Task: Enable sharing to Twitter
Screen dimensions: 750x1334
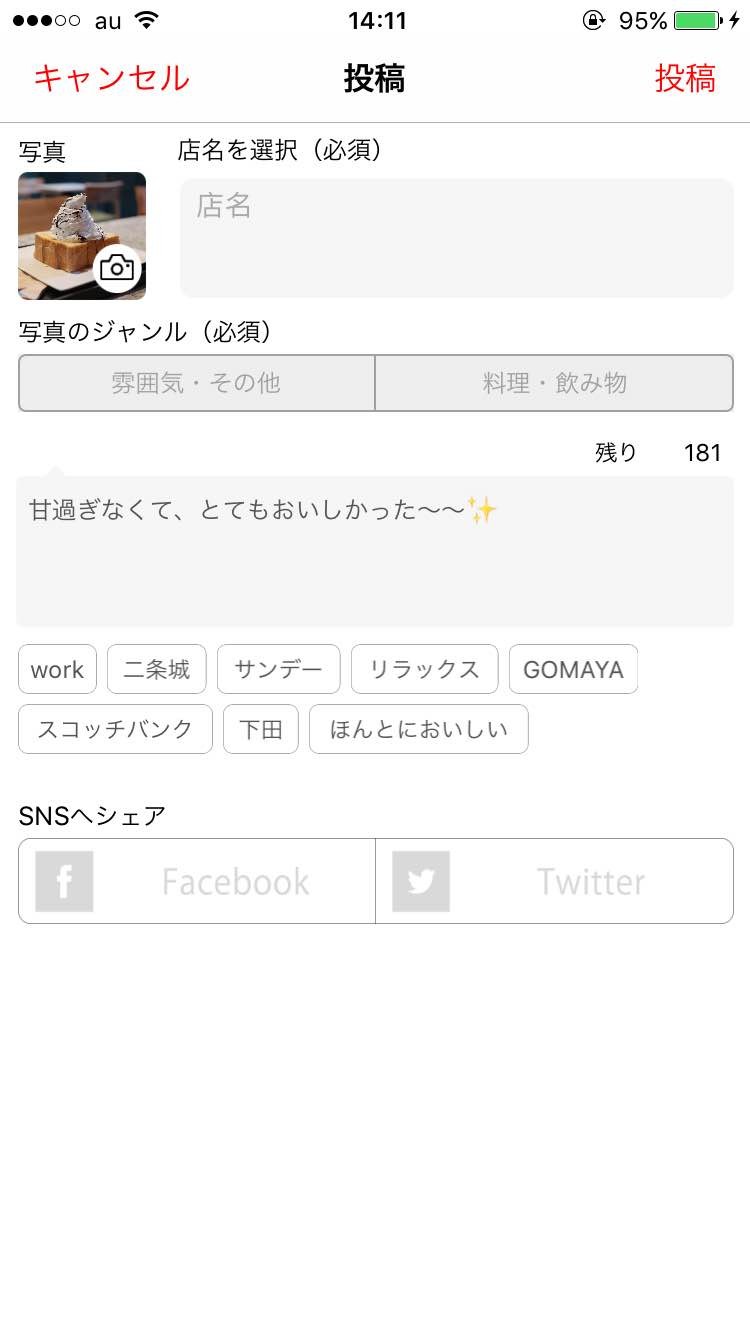Action: [x=555, y=881]
